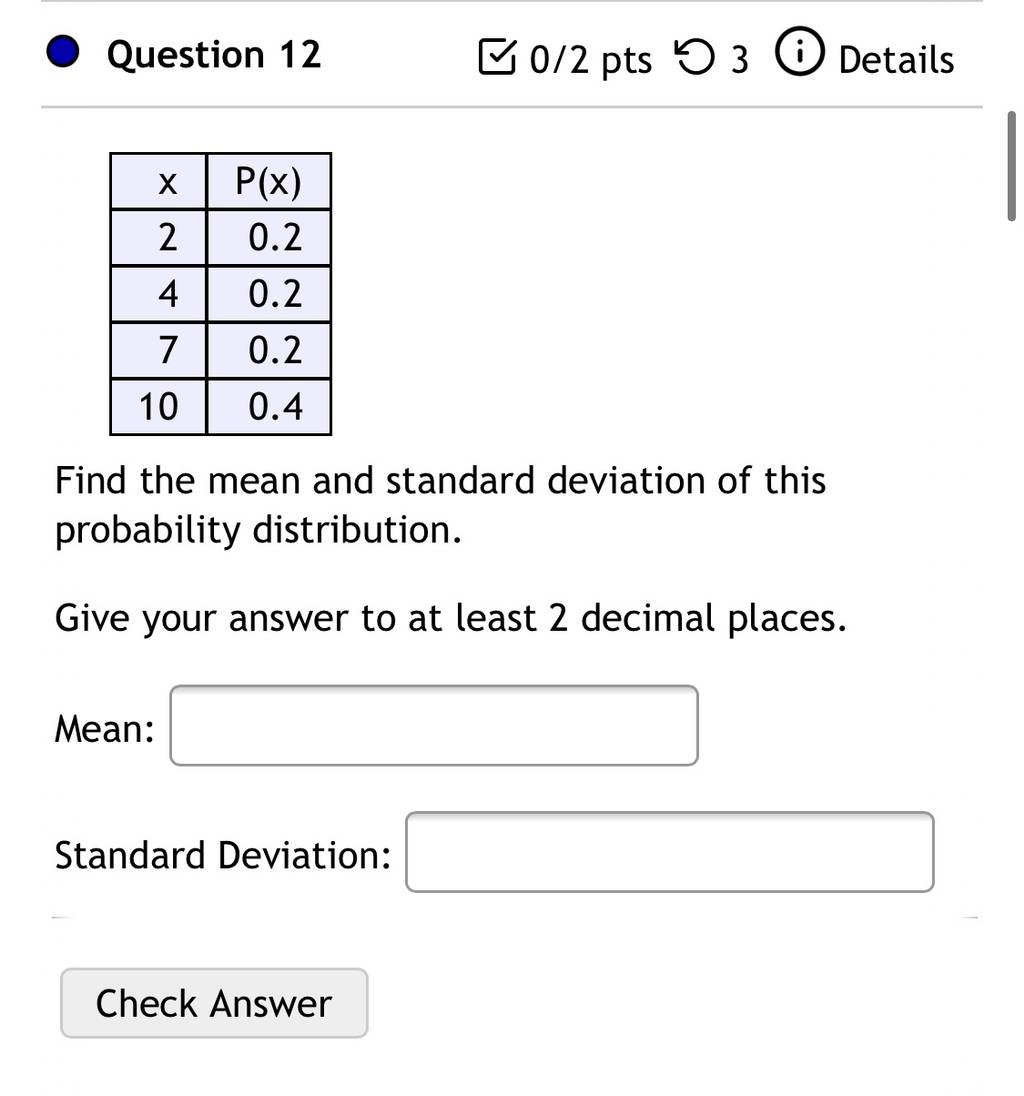This screenshot has width=1024, height=1096.
Task: Tap the Mean answer field
Action: point(434,726)
